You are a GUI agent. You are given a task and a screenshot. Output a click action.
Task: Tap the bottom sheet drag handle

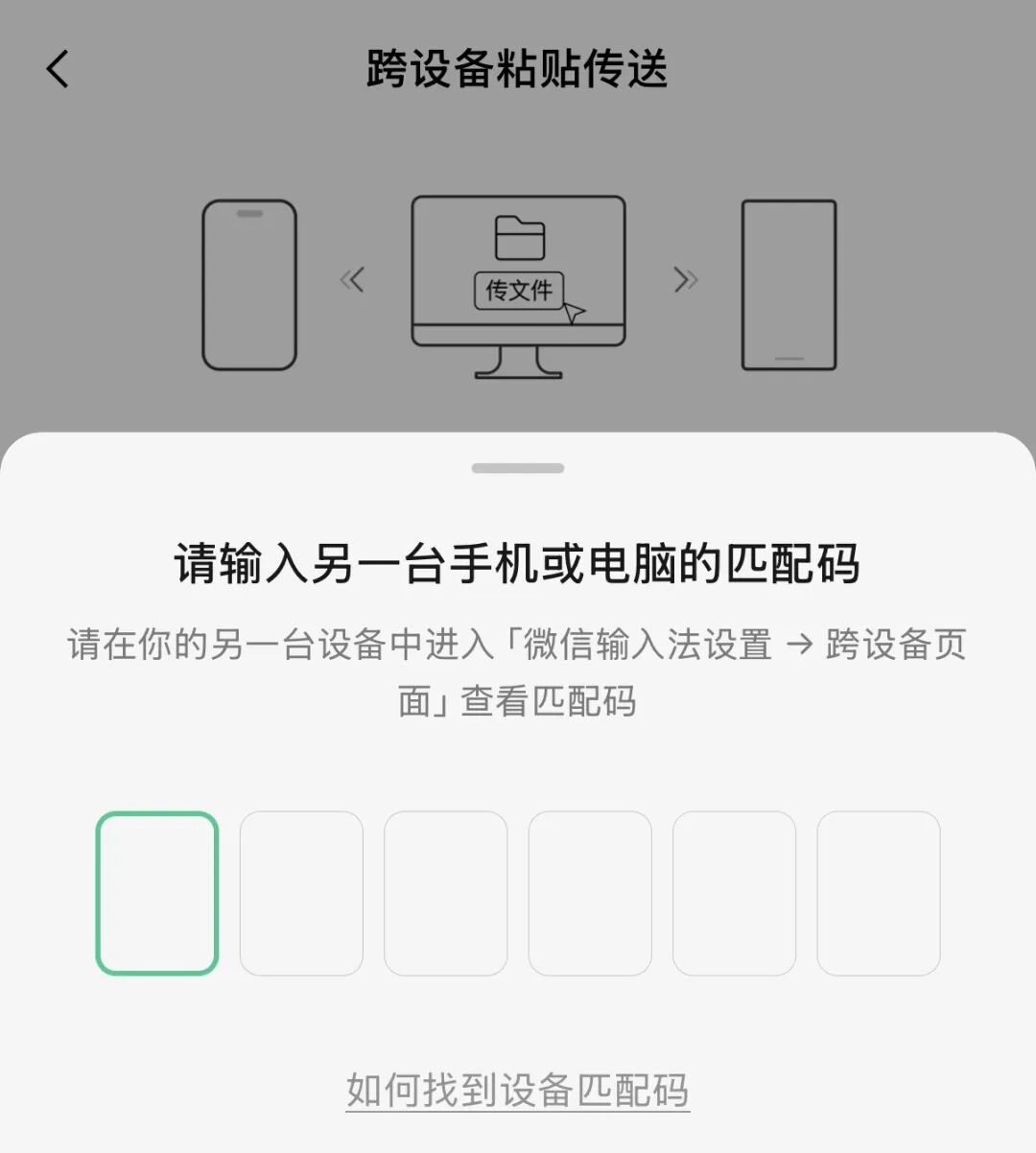(518, 468)
